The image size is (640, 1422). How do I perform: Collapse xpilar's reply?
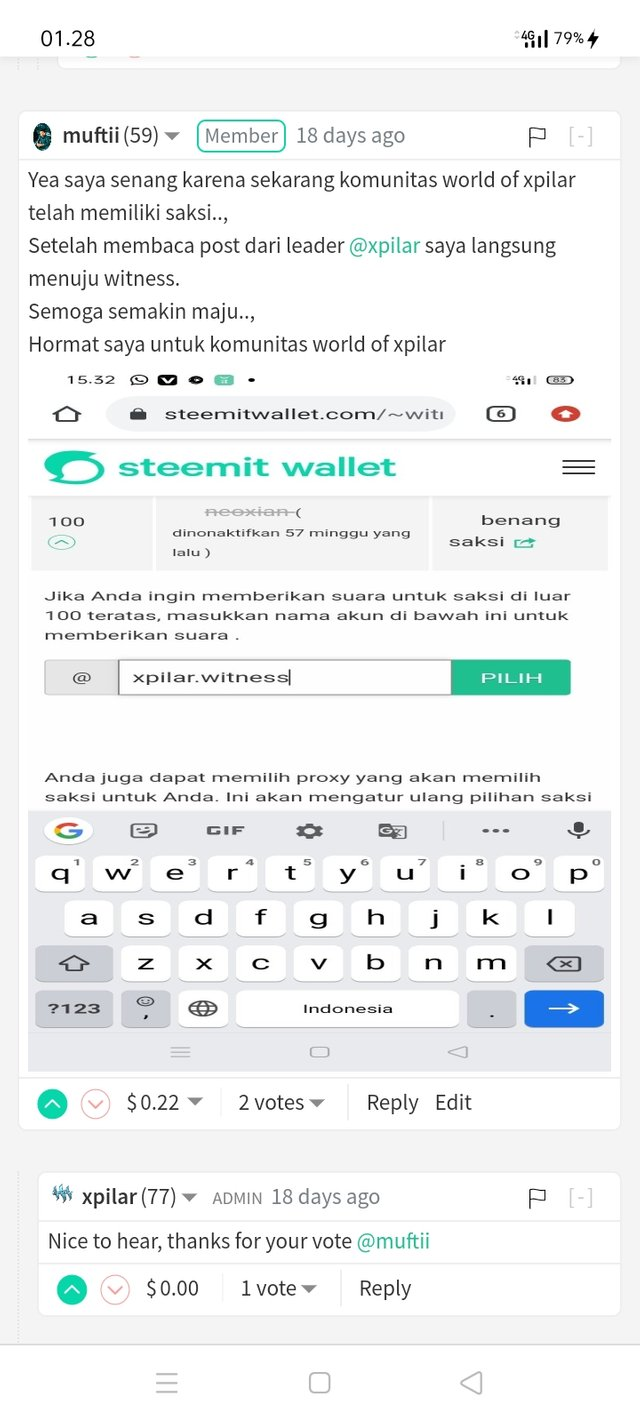click(x=580, y=1198)
